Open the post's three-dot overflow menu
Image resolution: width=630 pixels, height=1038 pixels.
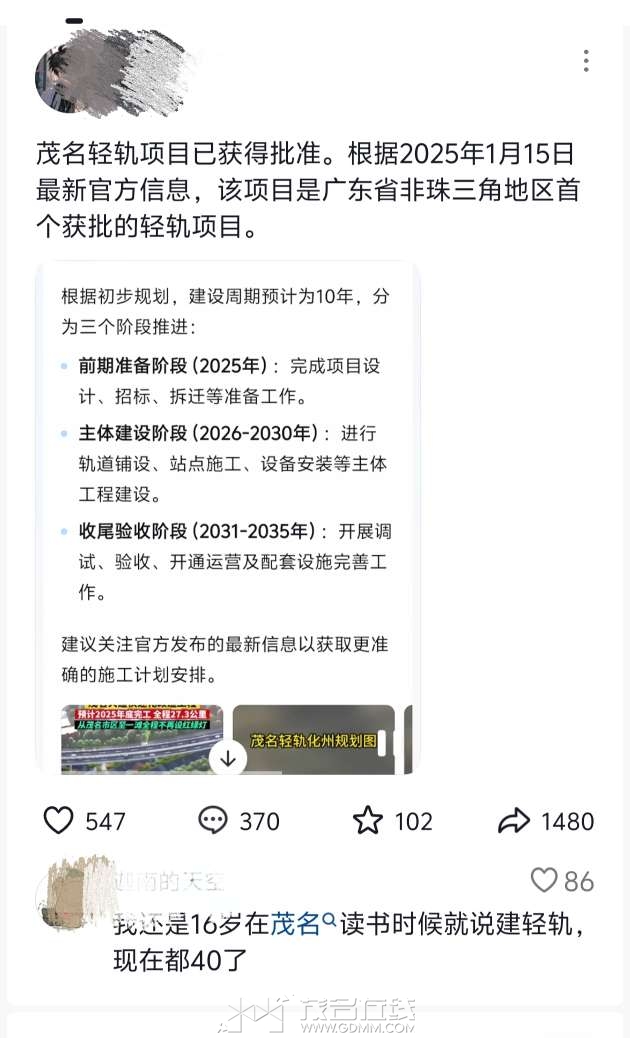[586, 61]
